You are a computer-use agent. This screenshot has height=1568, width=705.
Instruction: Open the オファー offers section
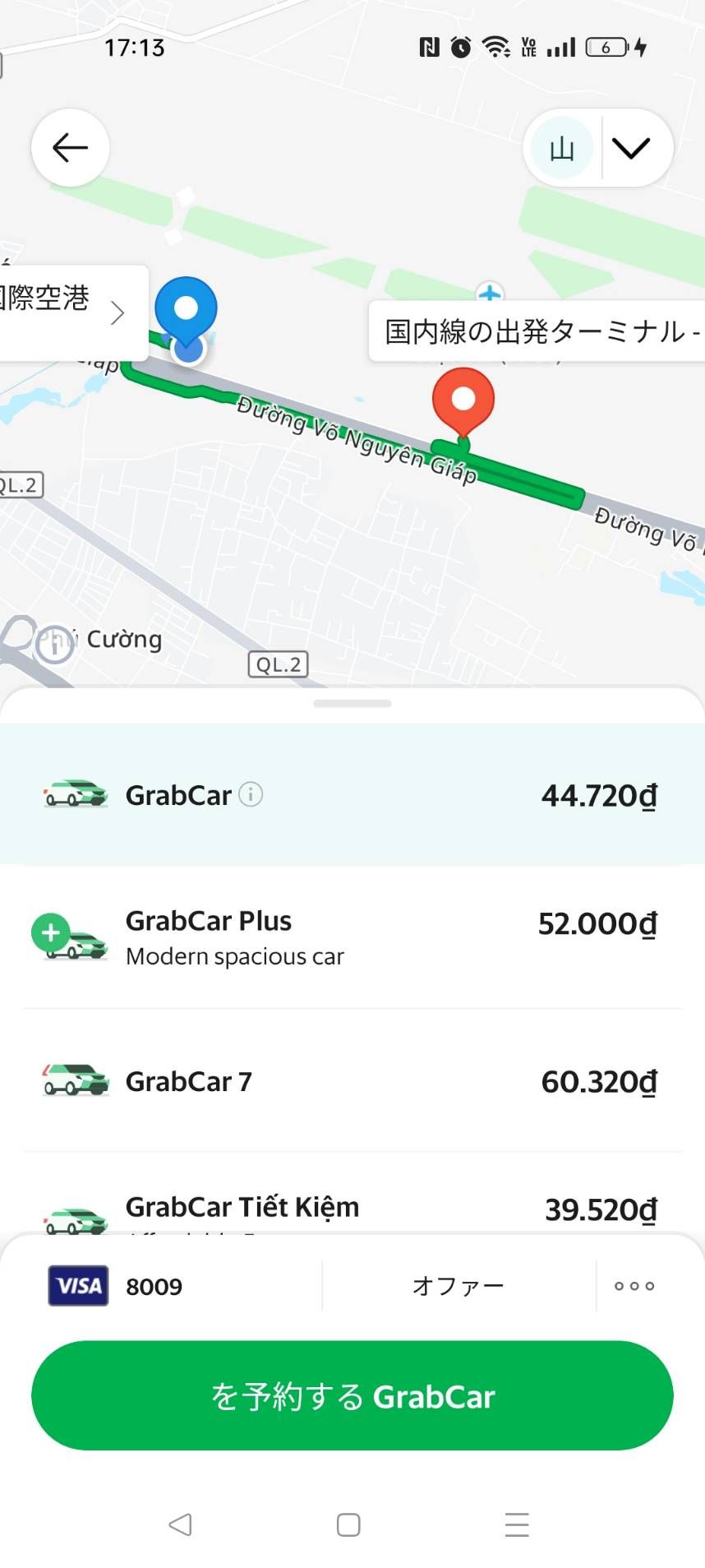tap(458, 1286)
